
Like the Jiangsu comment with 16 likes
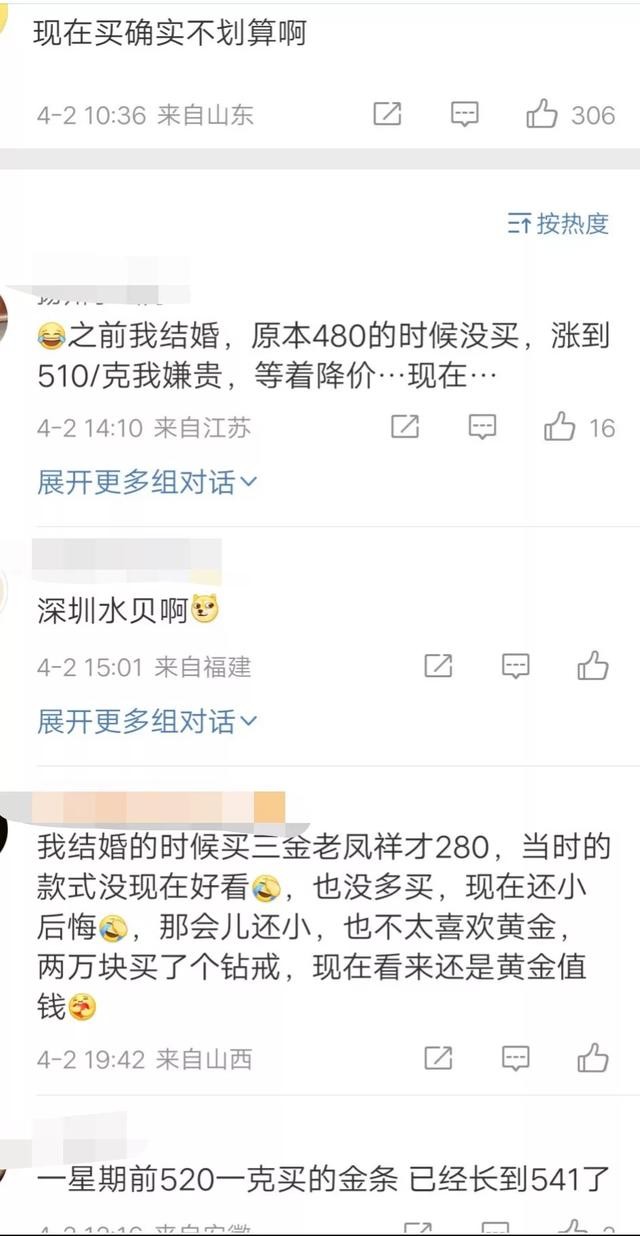[x=560, y=428]
